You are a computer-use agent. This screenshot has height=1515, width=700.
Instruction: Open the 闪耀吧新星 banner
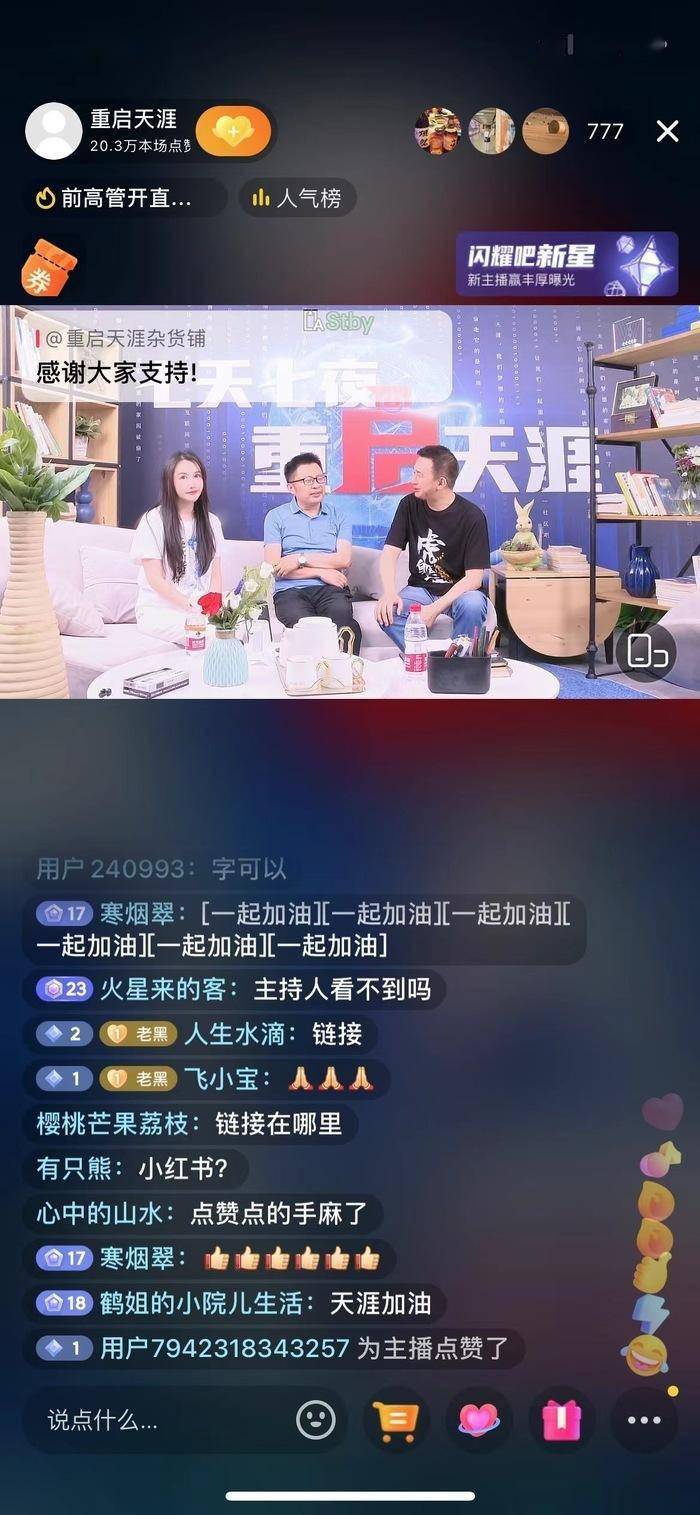567,264
